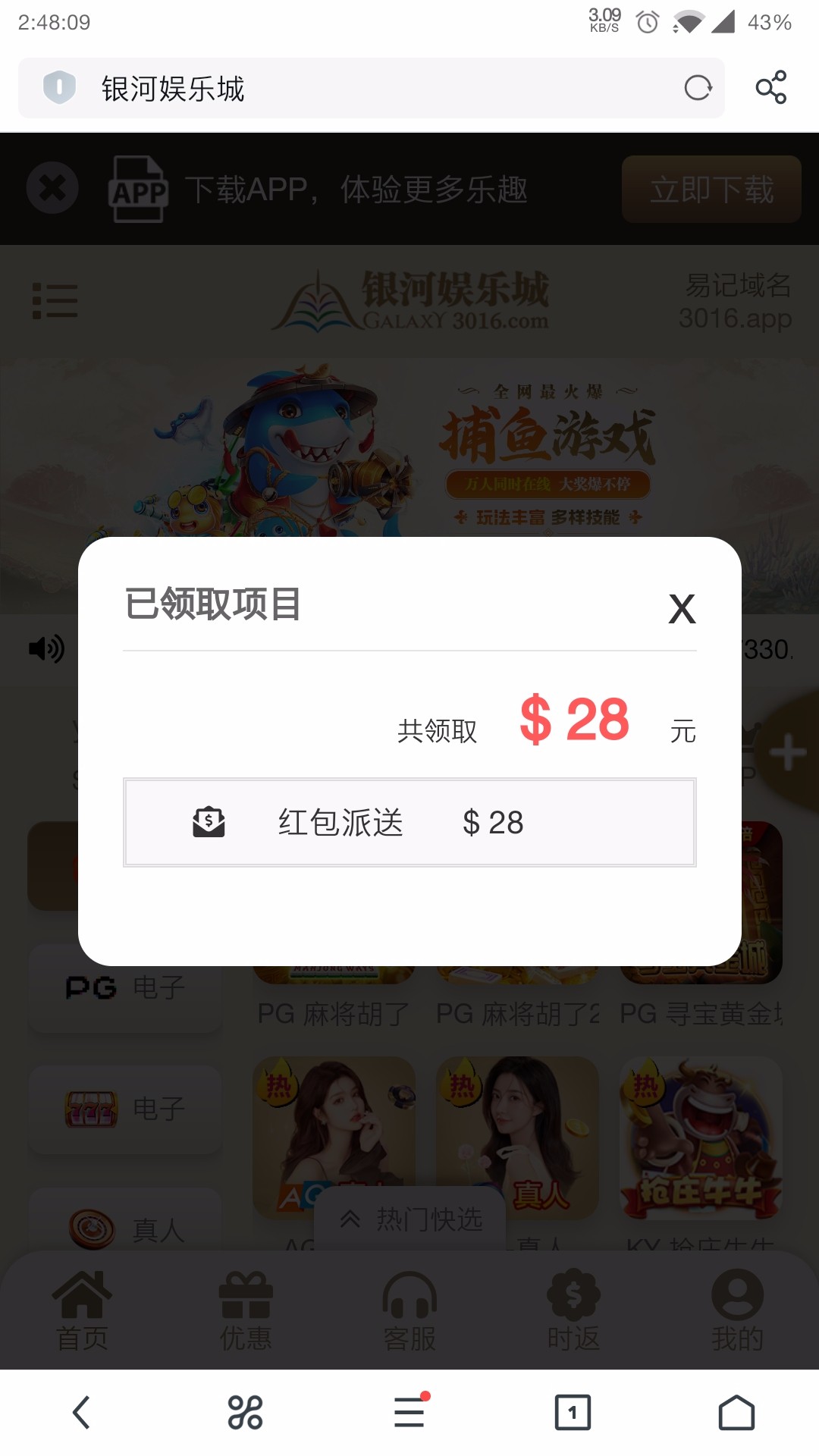819x1456 pixels.
Task: Open the browser menu
Action: 409,1412
